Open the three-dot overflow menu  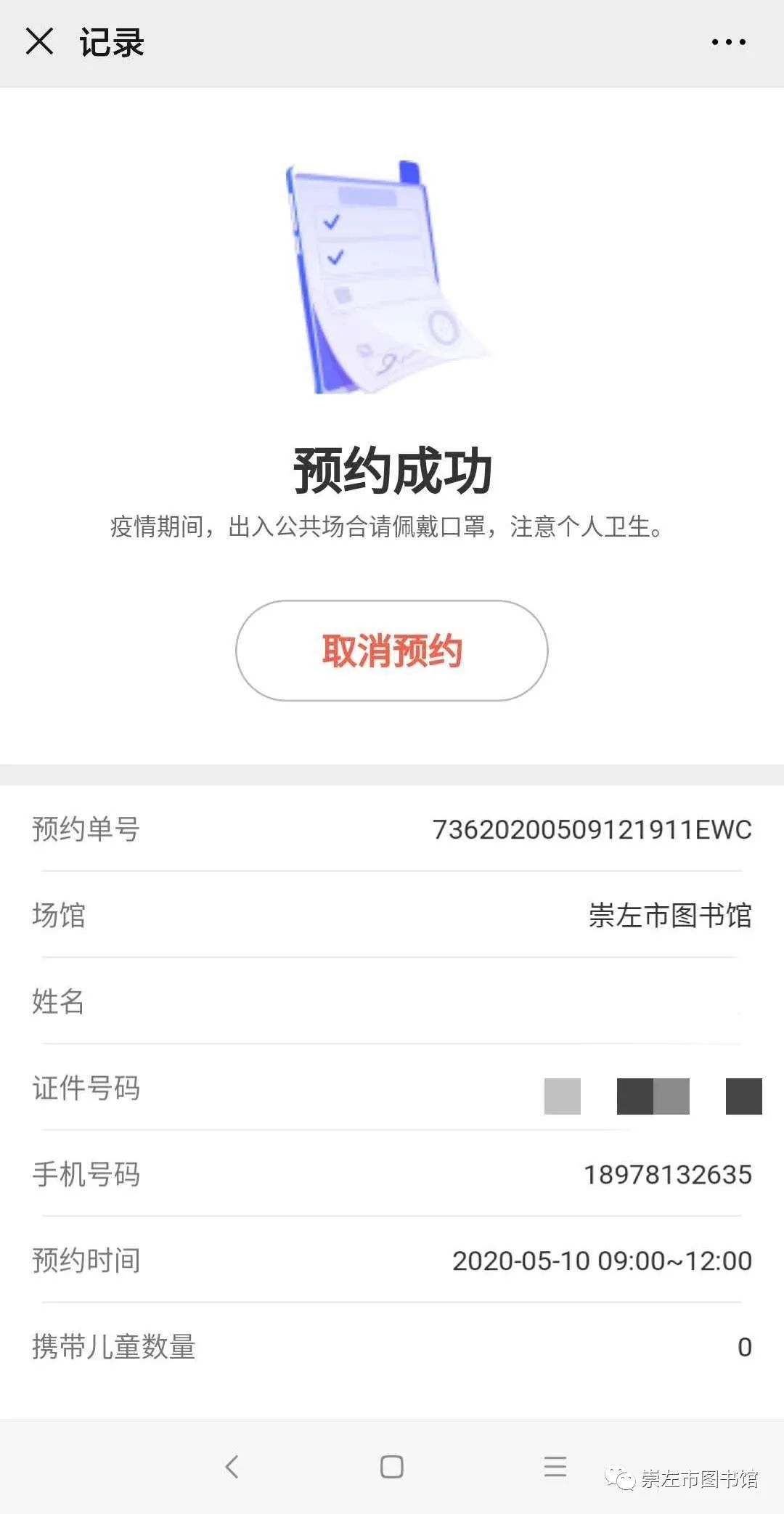(728, 42)
